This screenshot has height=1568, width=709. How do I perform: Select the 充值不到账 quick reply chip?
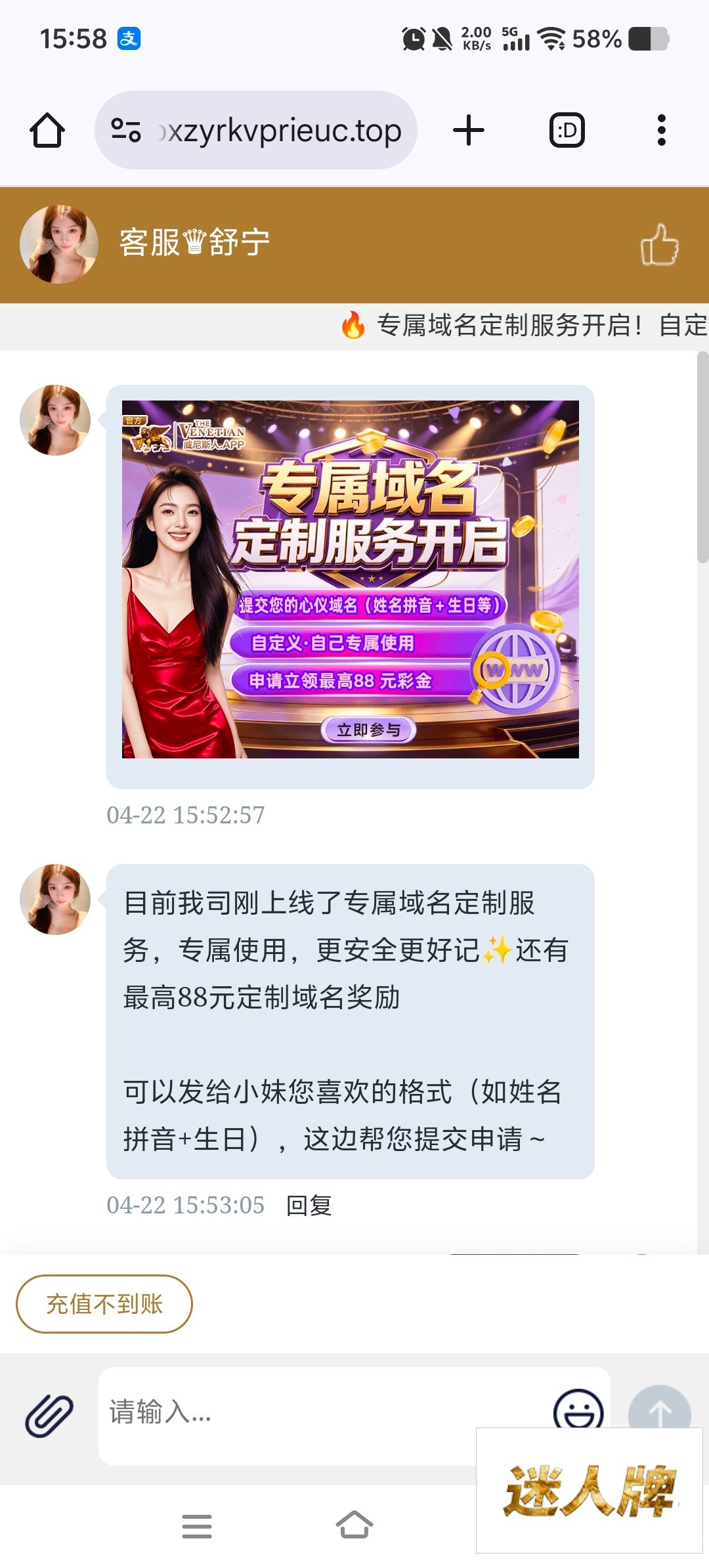tap(104, 1304)
